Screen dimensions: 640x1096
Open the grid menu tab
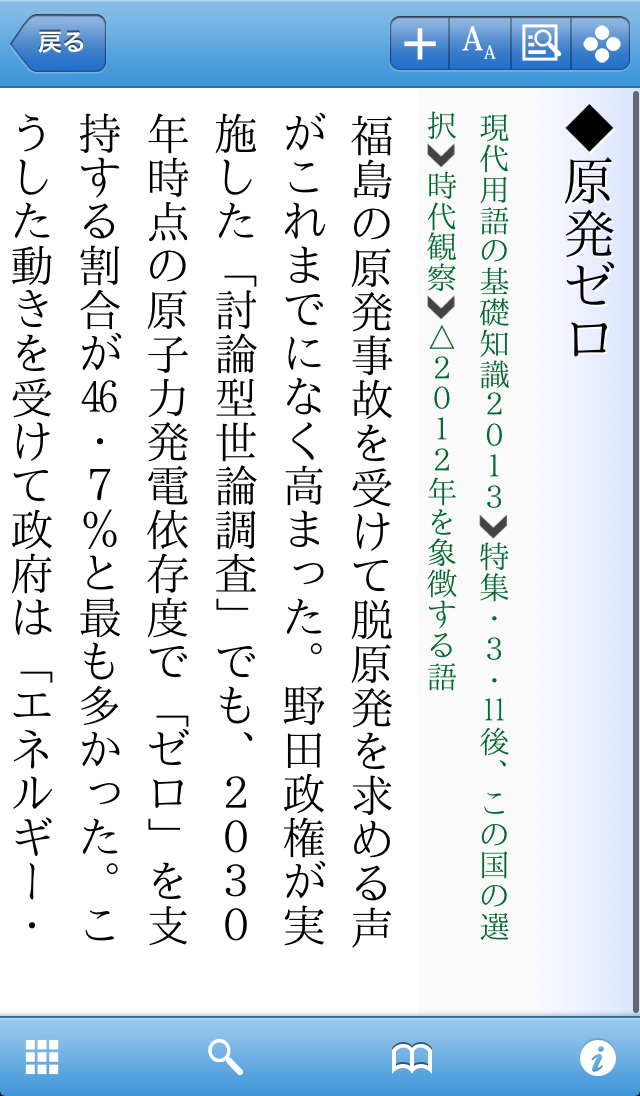click(42, 1056)
